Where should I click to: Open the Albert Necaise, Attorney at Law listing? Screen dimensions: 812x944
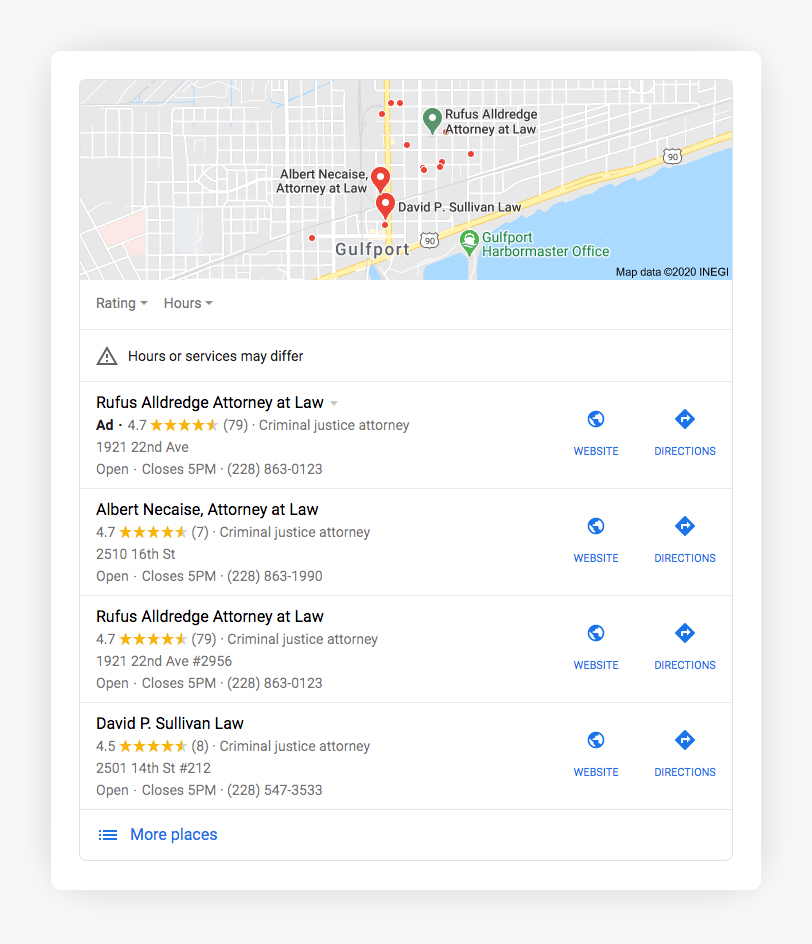[207, 509]
